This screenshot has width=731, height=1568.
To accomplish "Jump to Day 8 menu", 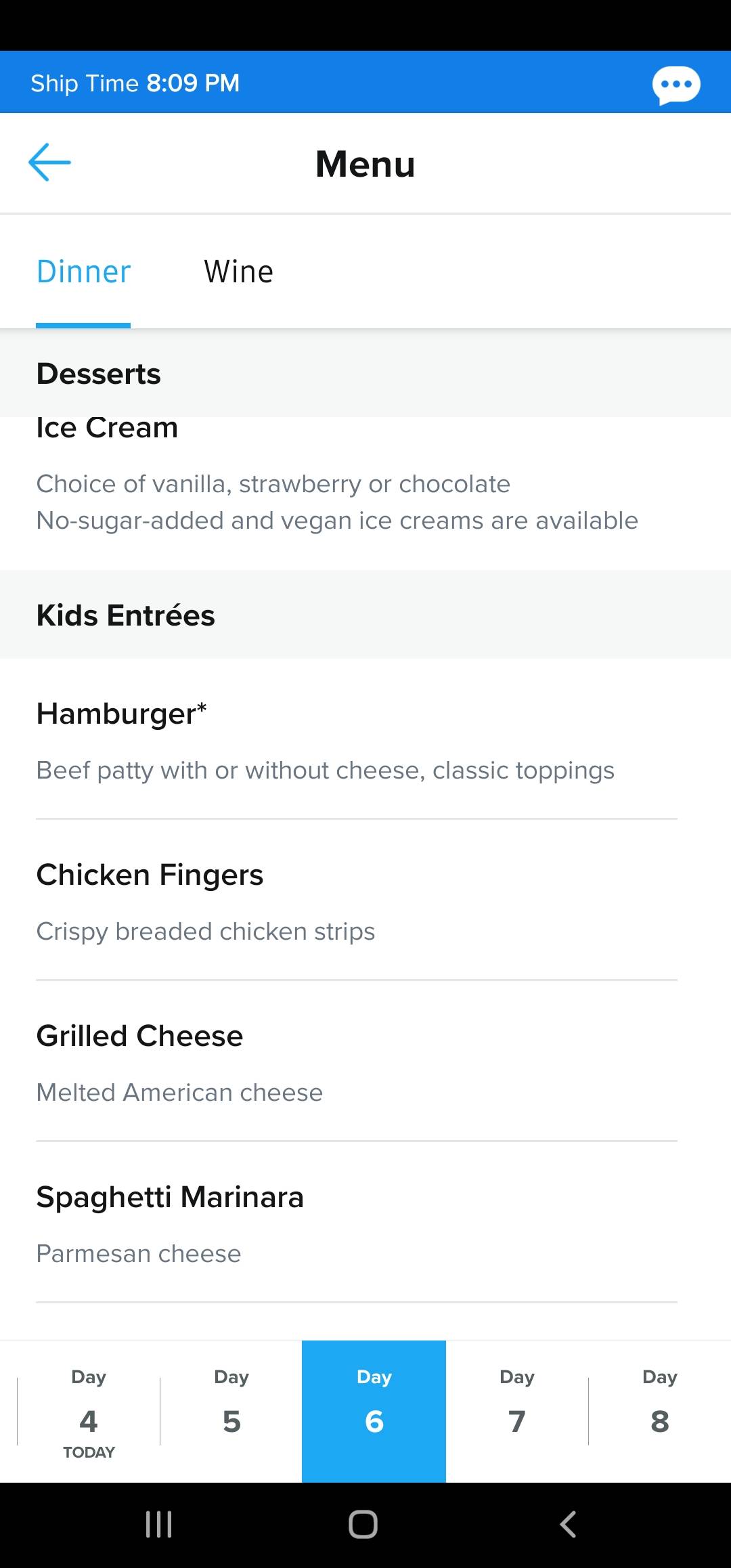I will [660, 1412].
